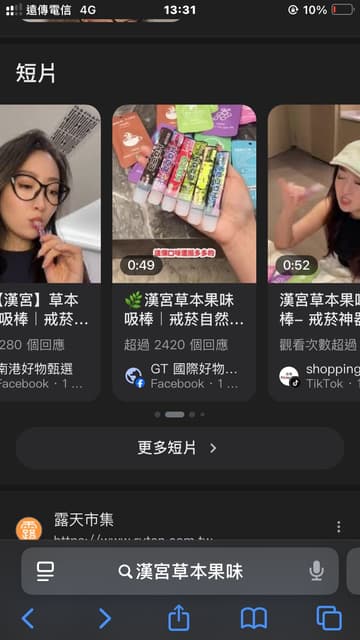Go forward to the next page
The width and height of the screenshot is (360, 640).
tap(104, 618)
